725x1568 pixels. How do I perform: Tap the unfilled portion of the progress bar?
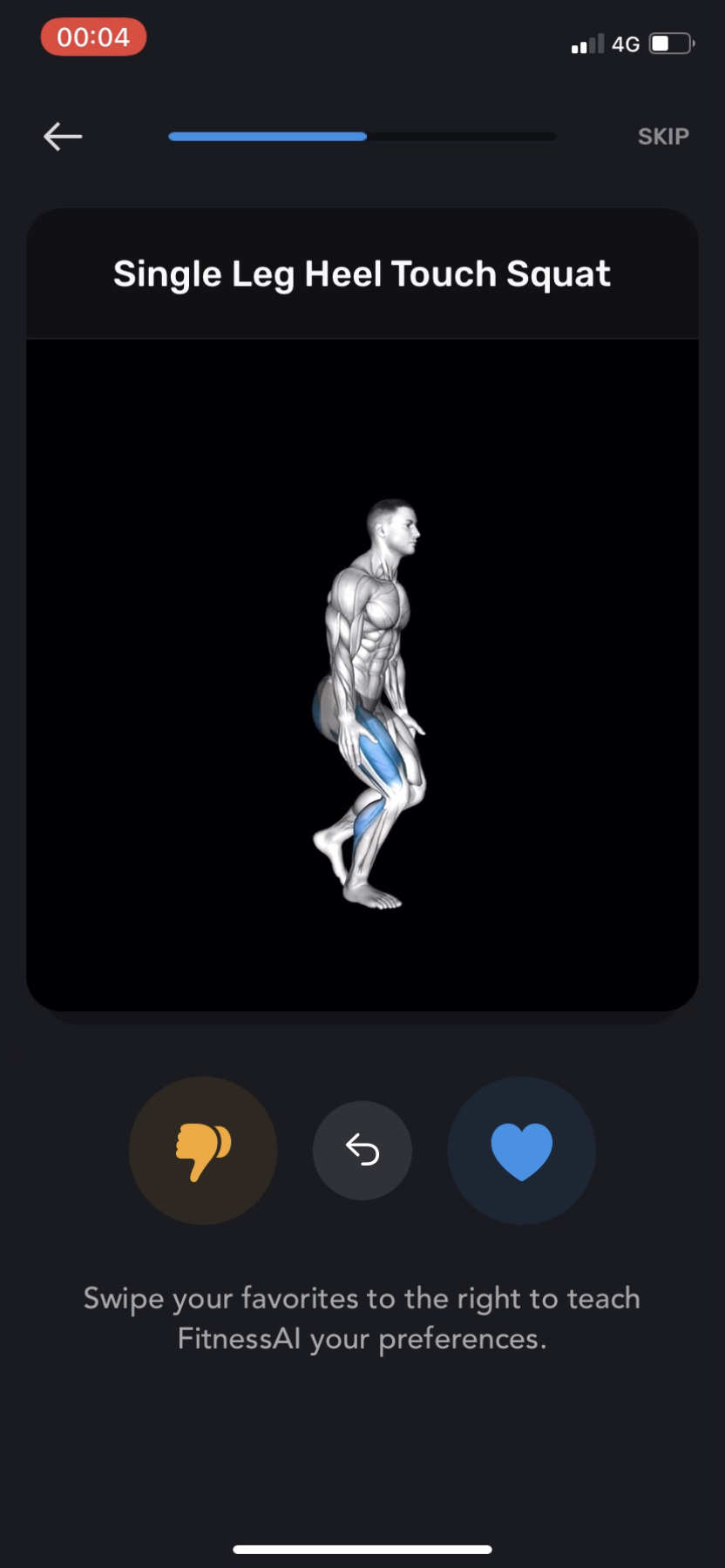coord(462,136)
